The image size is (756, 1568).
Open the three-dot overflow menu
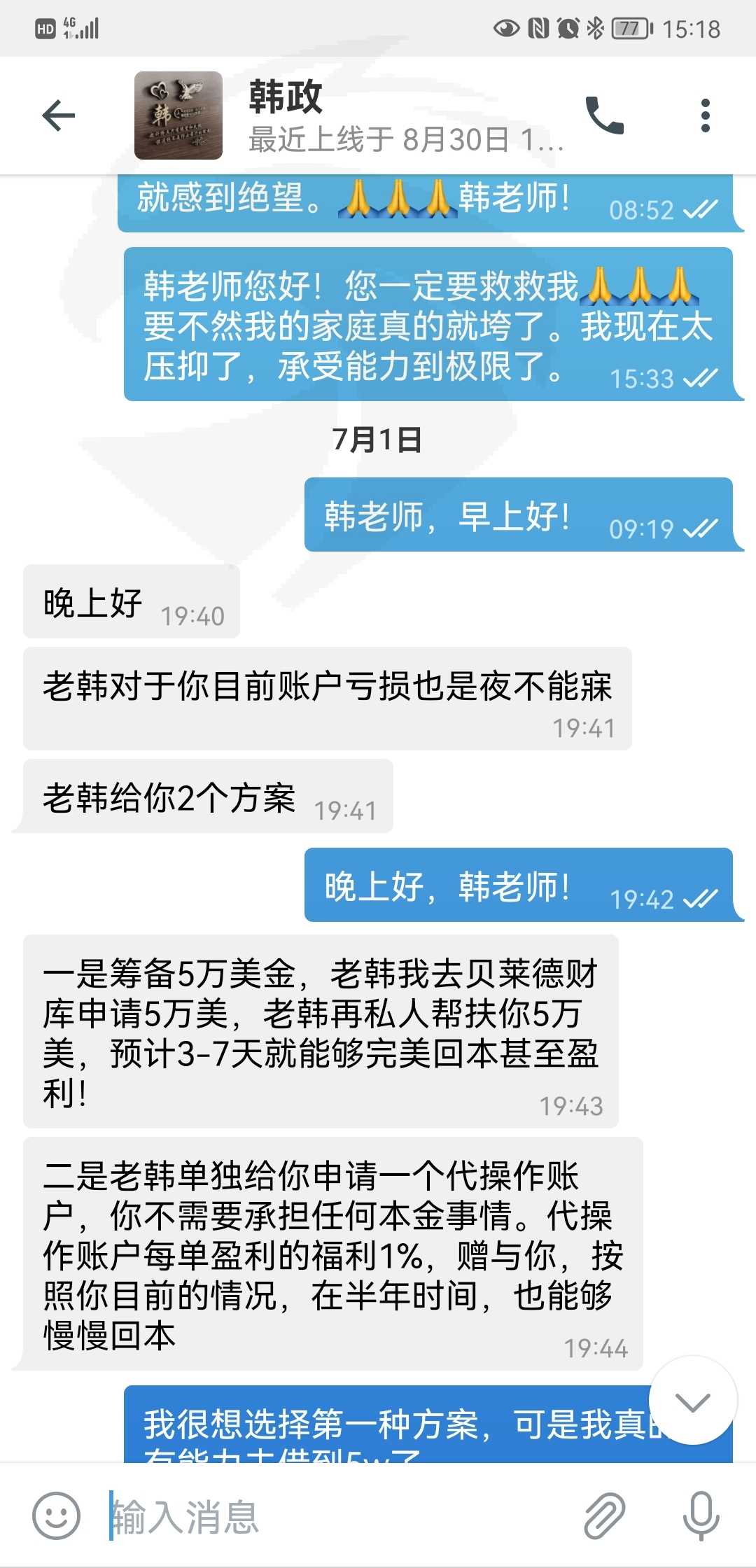click(x=705, y=115)
